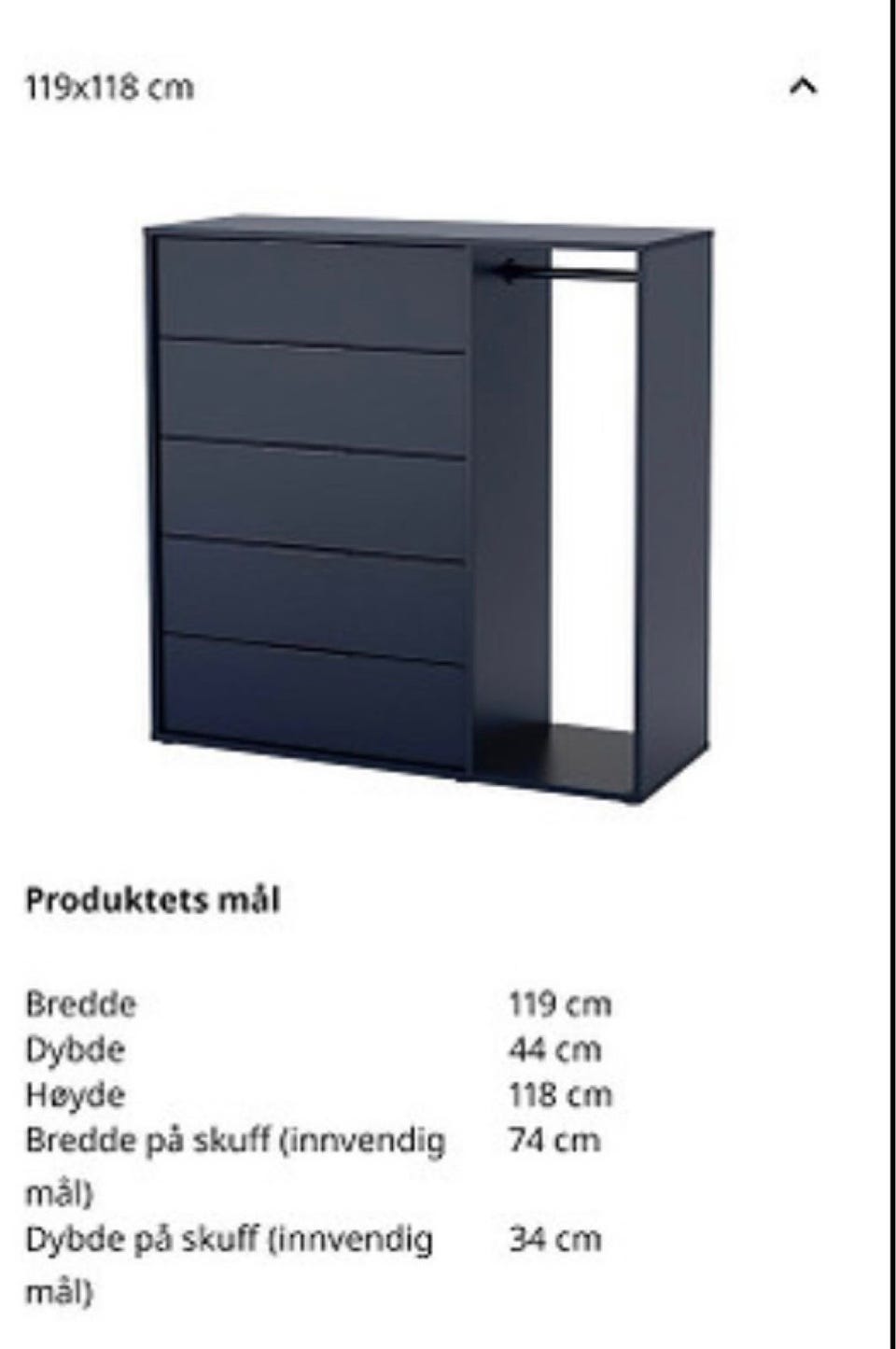Click the 118 cm height value
This screenshot has width=896, height=1349.
pos(557,1093)
